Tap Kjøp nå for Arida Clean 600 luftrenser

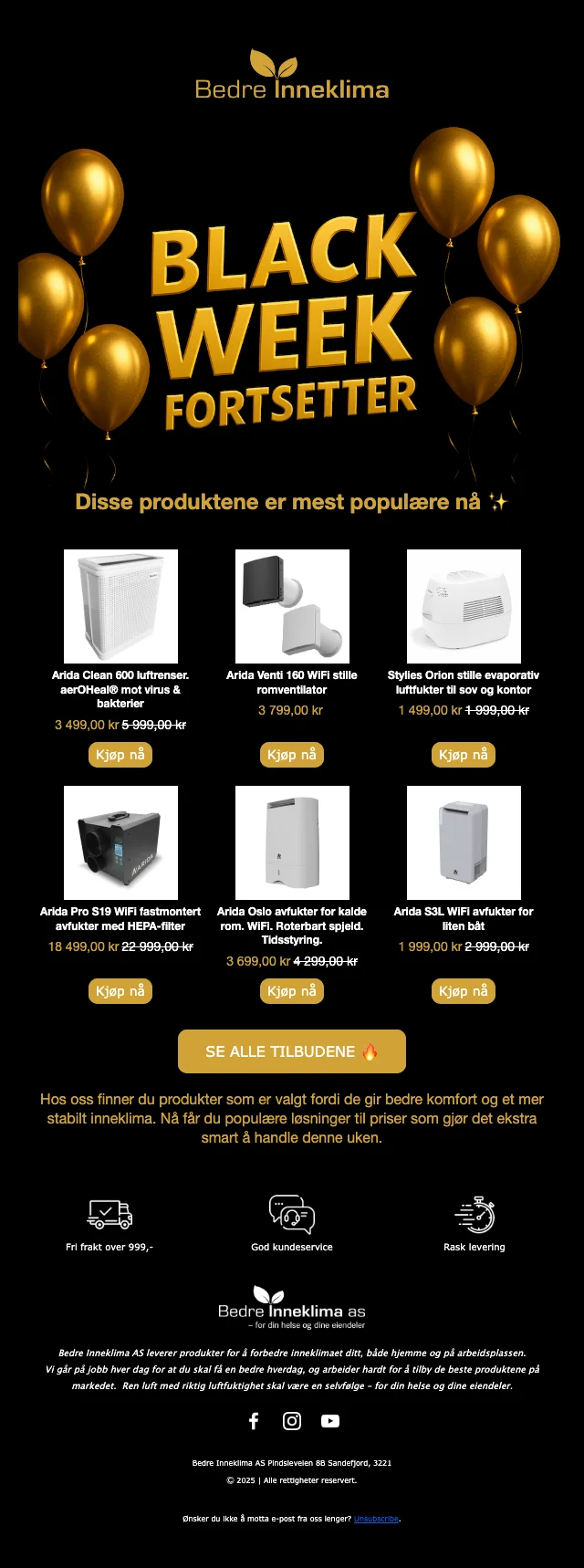(x=120, y=755)
